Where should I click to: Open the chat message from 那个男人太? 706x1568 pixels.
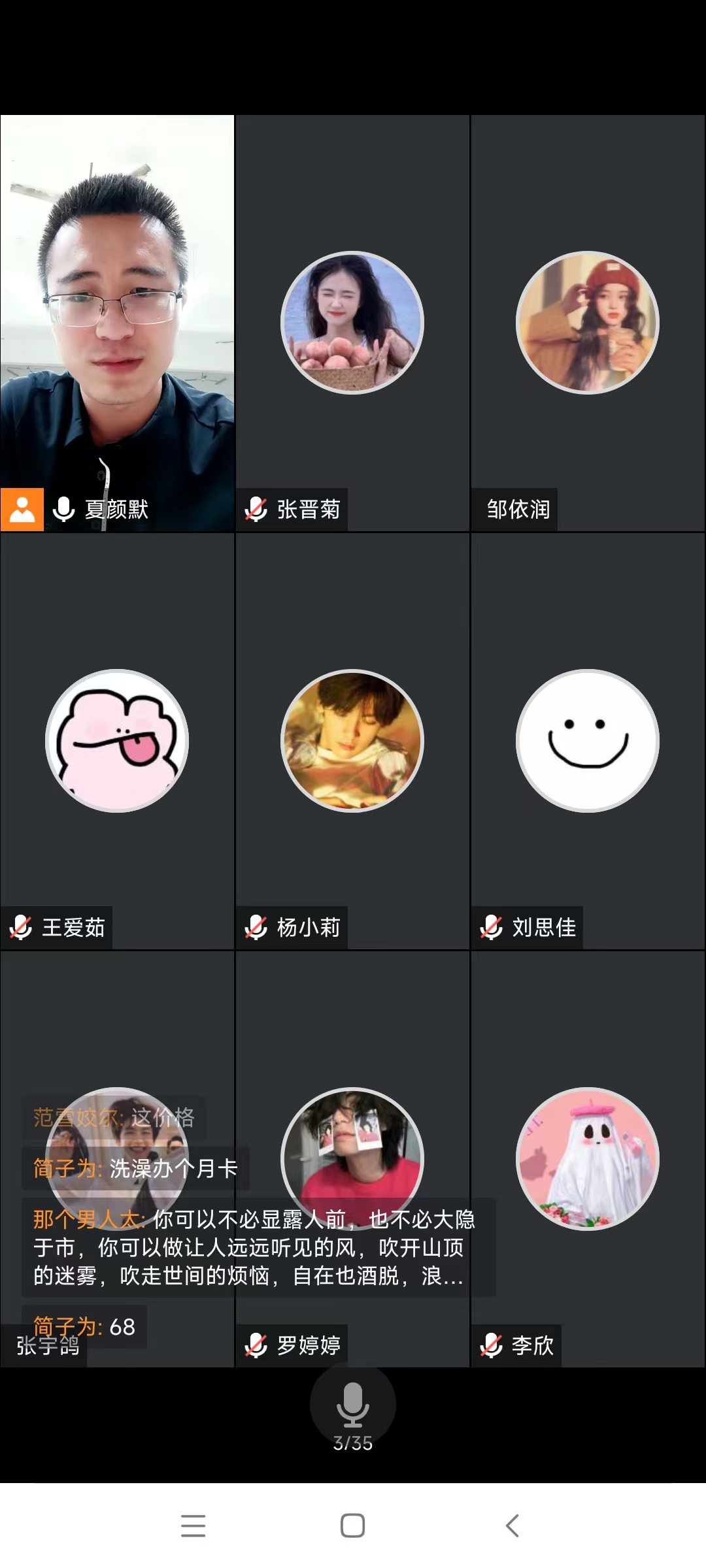[255, 1248]
